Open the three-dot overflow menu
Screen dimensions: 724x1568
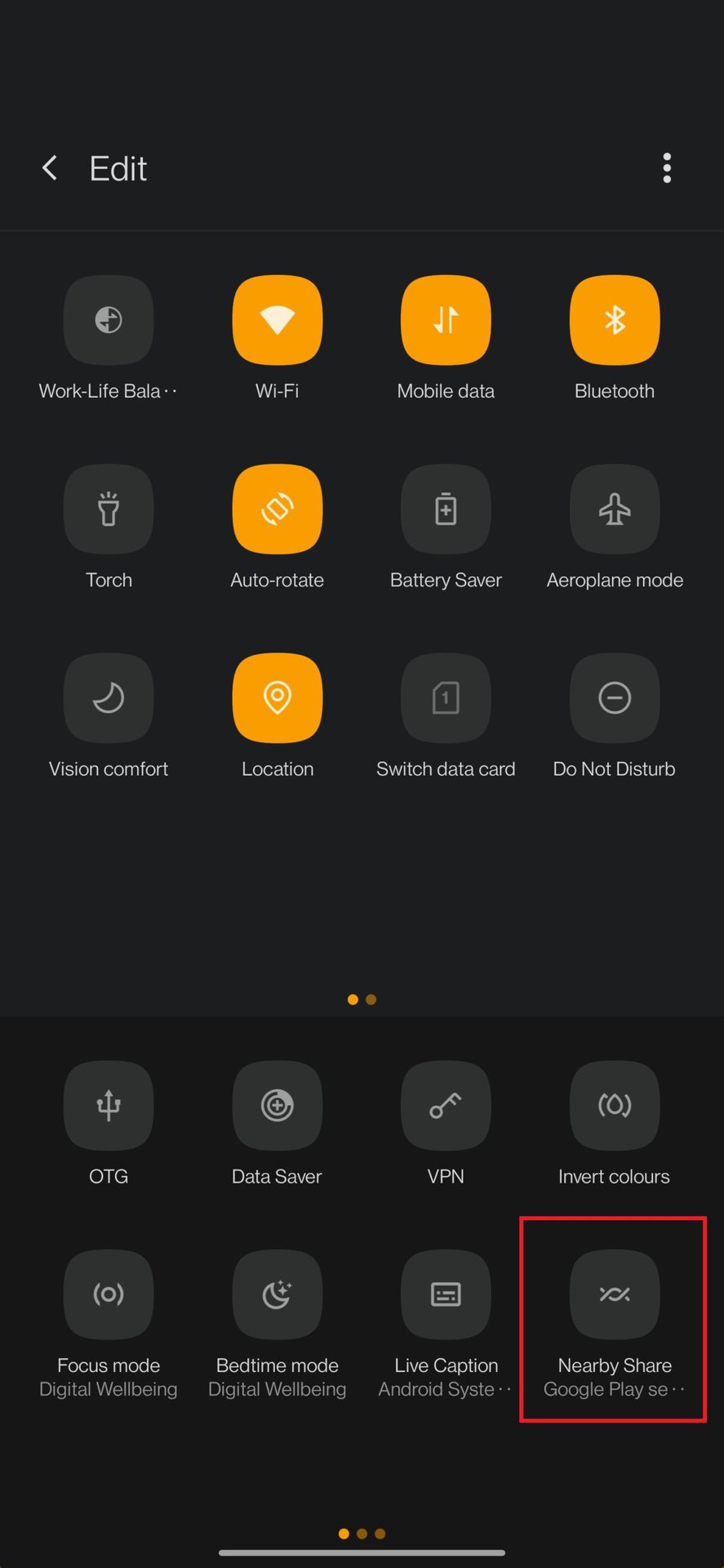click(667, 168)
